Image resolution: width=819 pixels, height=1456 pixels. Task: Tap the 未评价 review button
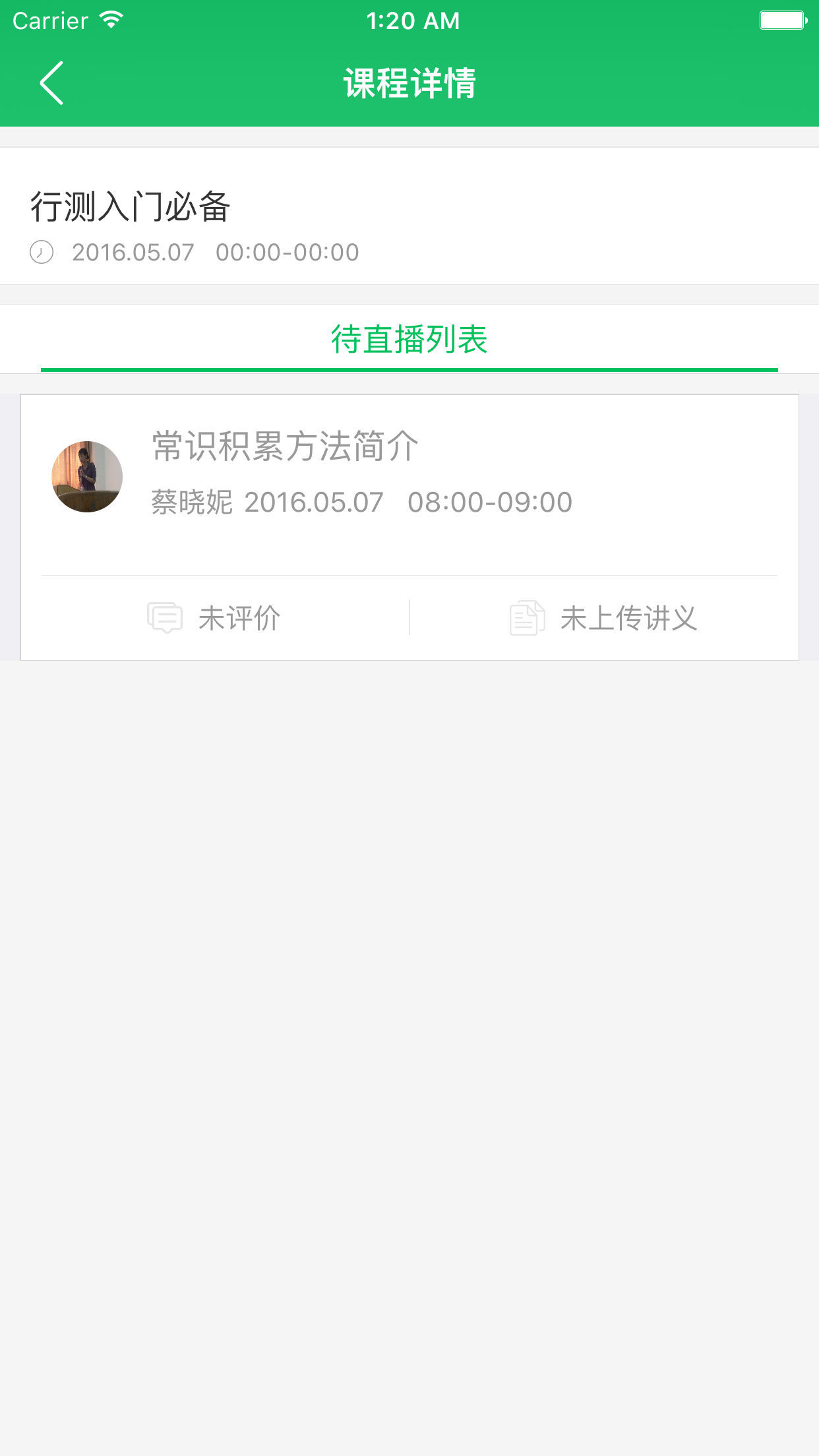pos(215,618)
